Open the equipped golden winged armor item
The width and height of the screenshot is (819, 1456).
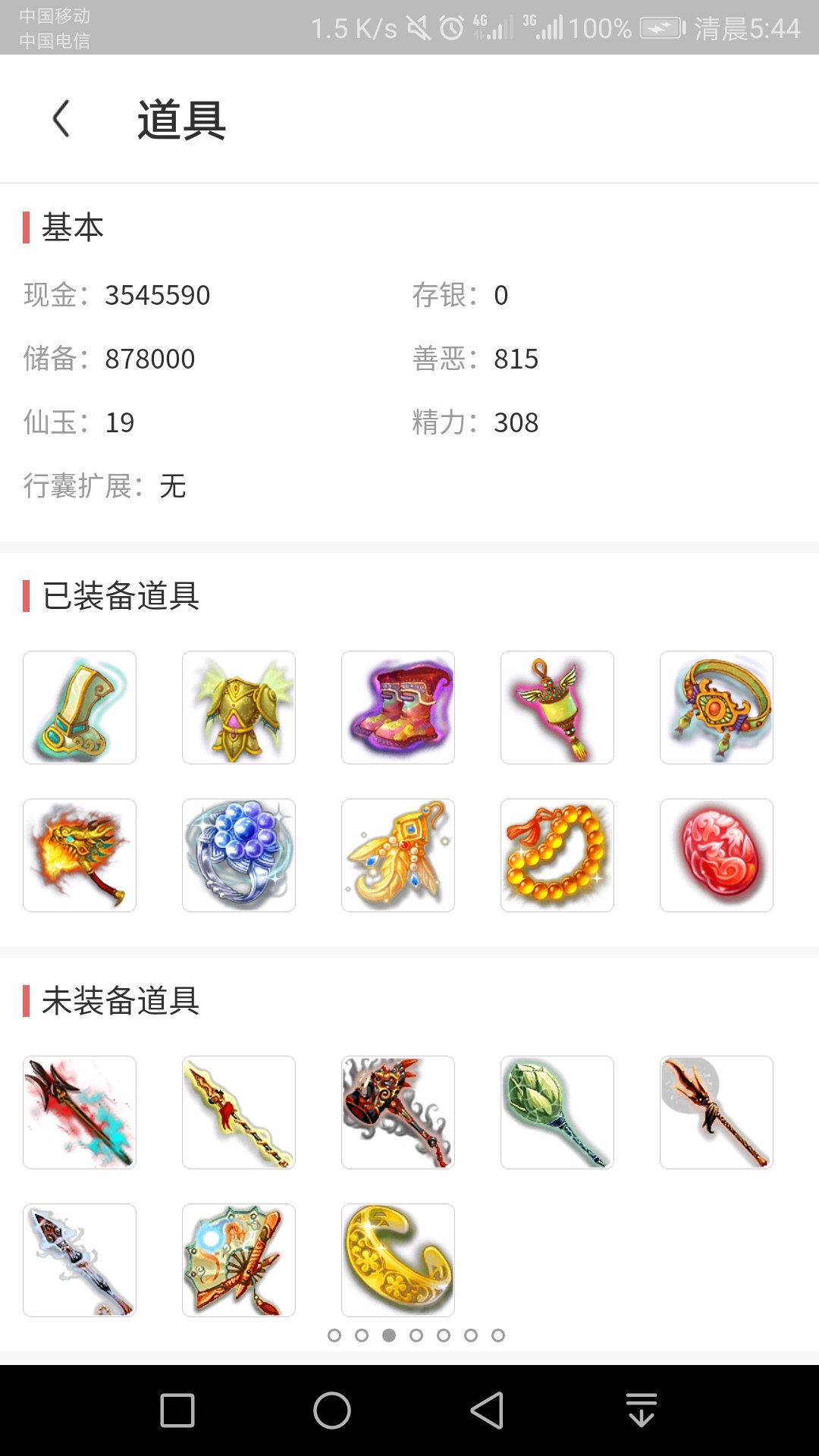(239, 708)
